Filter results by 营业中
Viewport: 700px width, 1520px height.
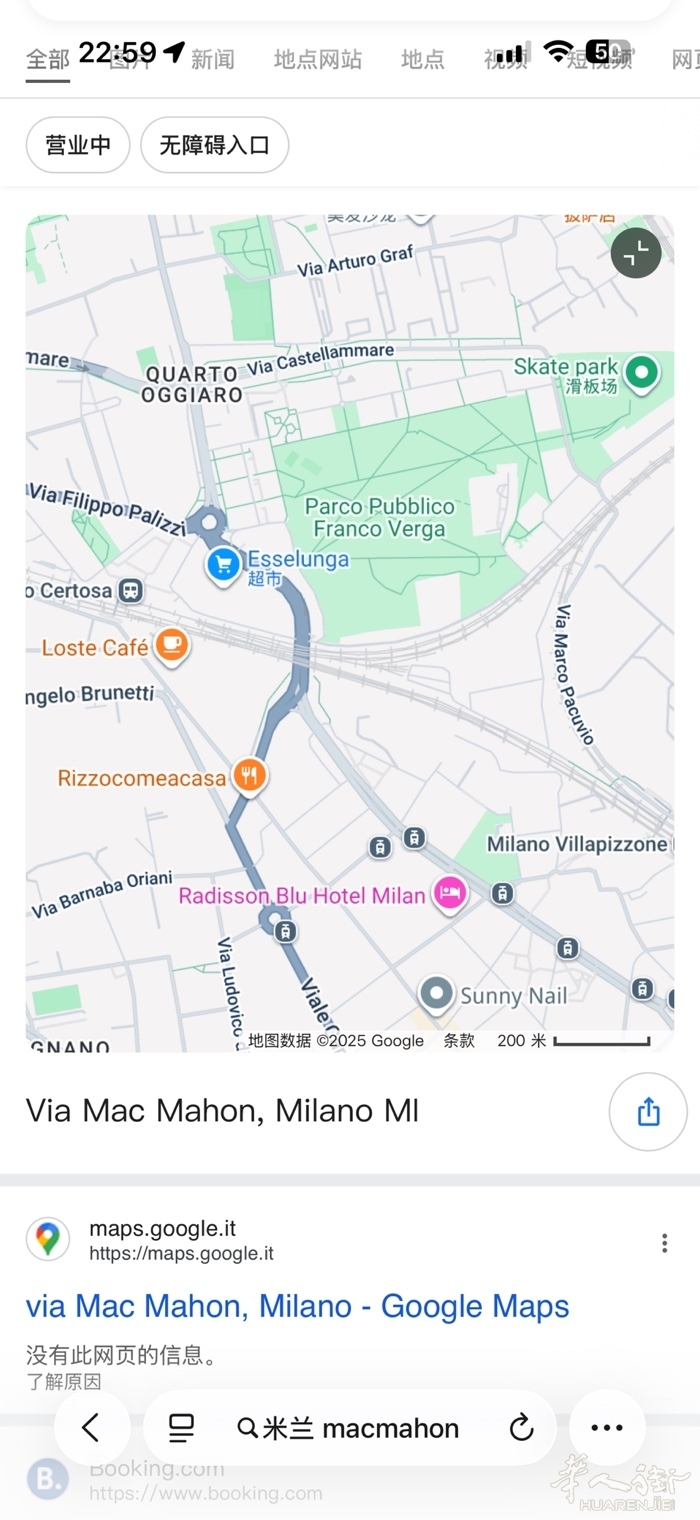coord(78,145)
